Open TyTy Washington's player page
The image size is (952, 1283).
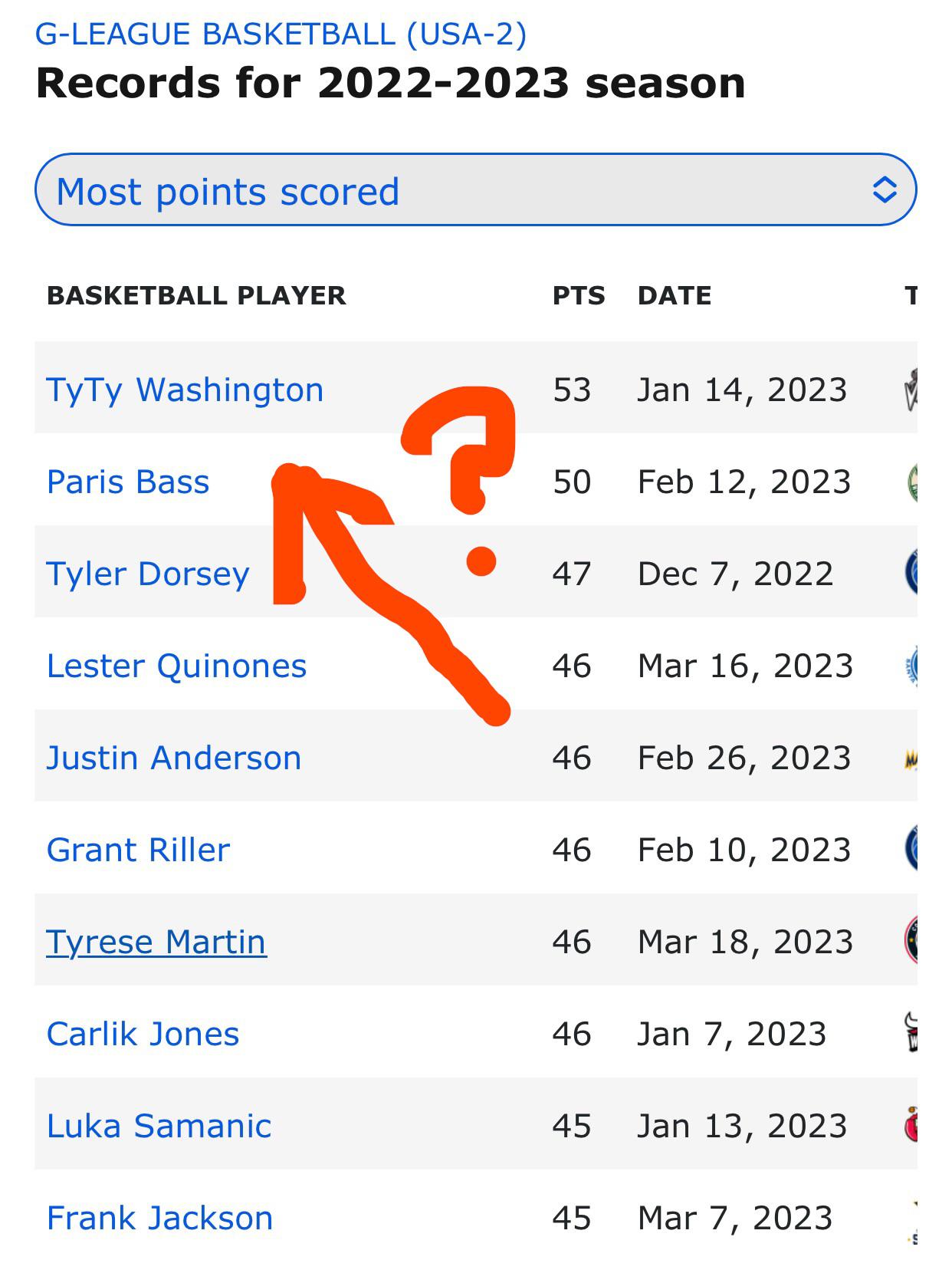pos(185,390)
